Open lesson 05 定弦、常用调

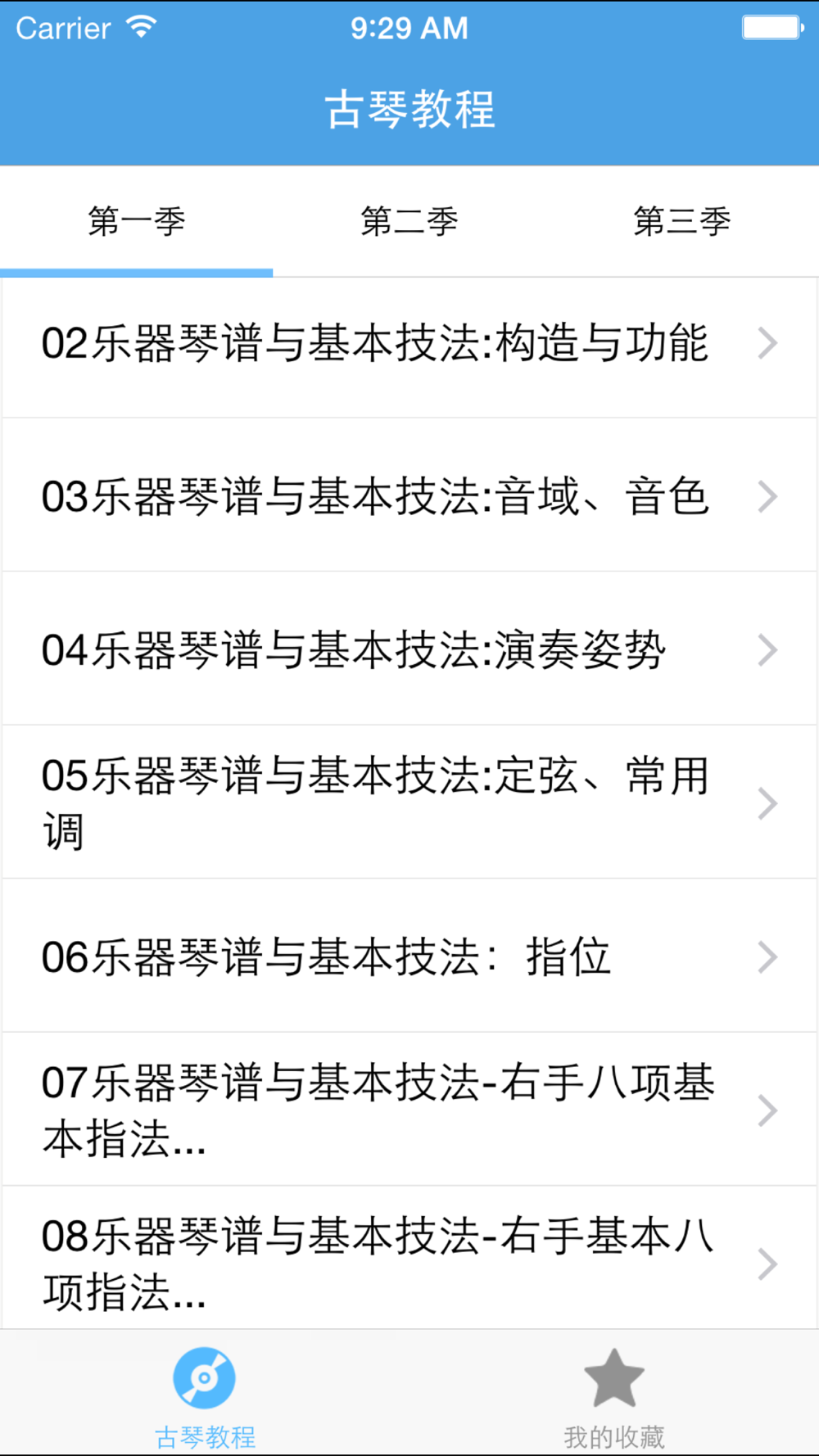point(409,803)
